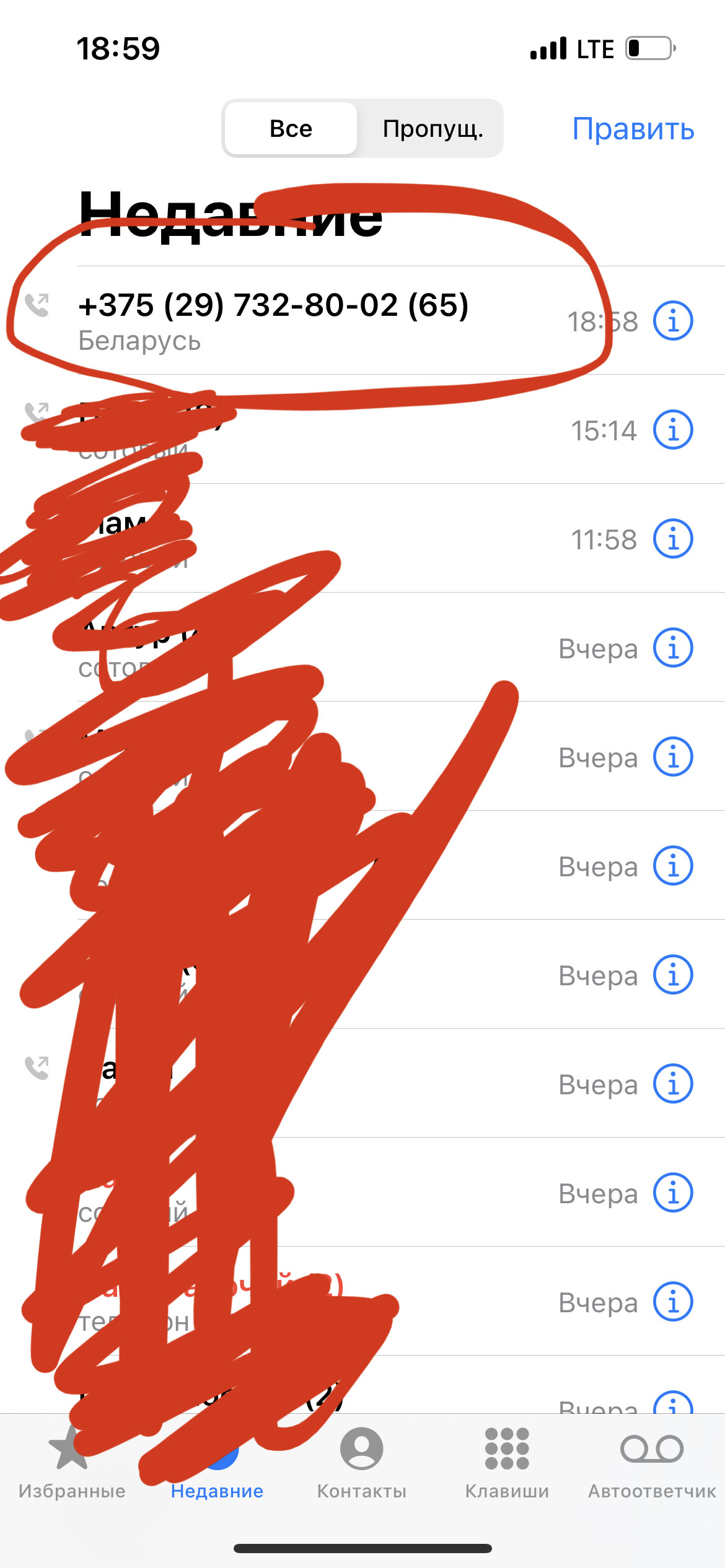Image resolution: width=725 pixels, height=1568 pixels.
Task: Go to the Контакты tab
Action: coord(362,1464)
